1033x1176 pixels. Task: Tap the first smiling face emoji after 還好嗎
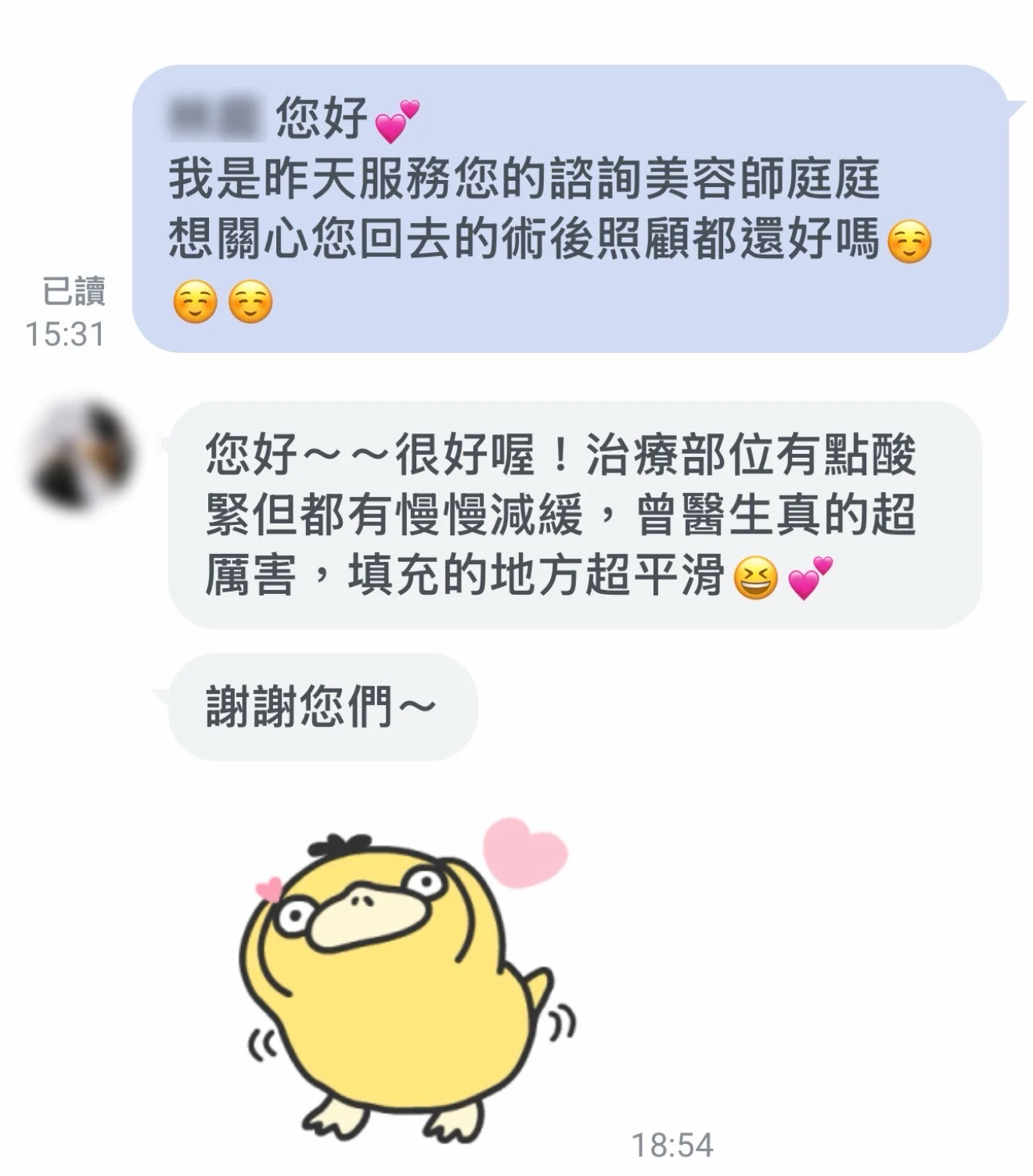pyautogui.click(x=910, y=243)
